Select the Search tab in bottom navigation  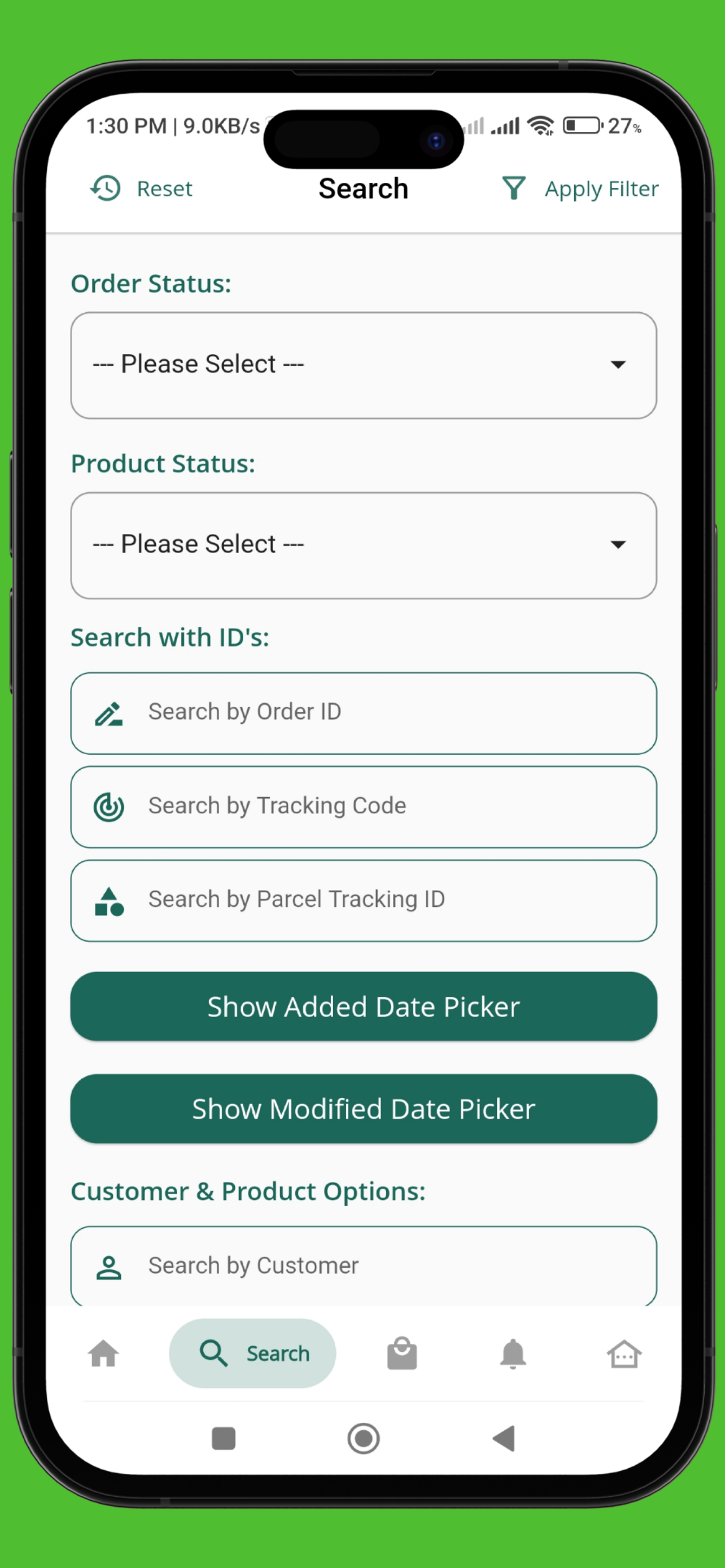click(x=252, y=1354)
